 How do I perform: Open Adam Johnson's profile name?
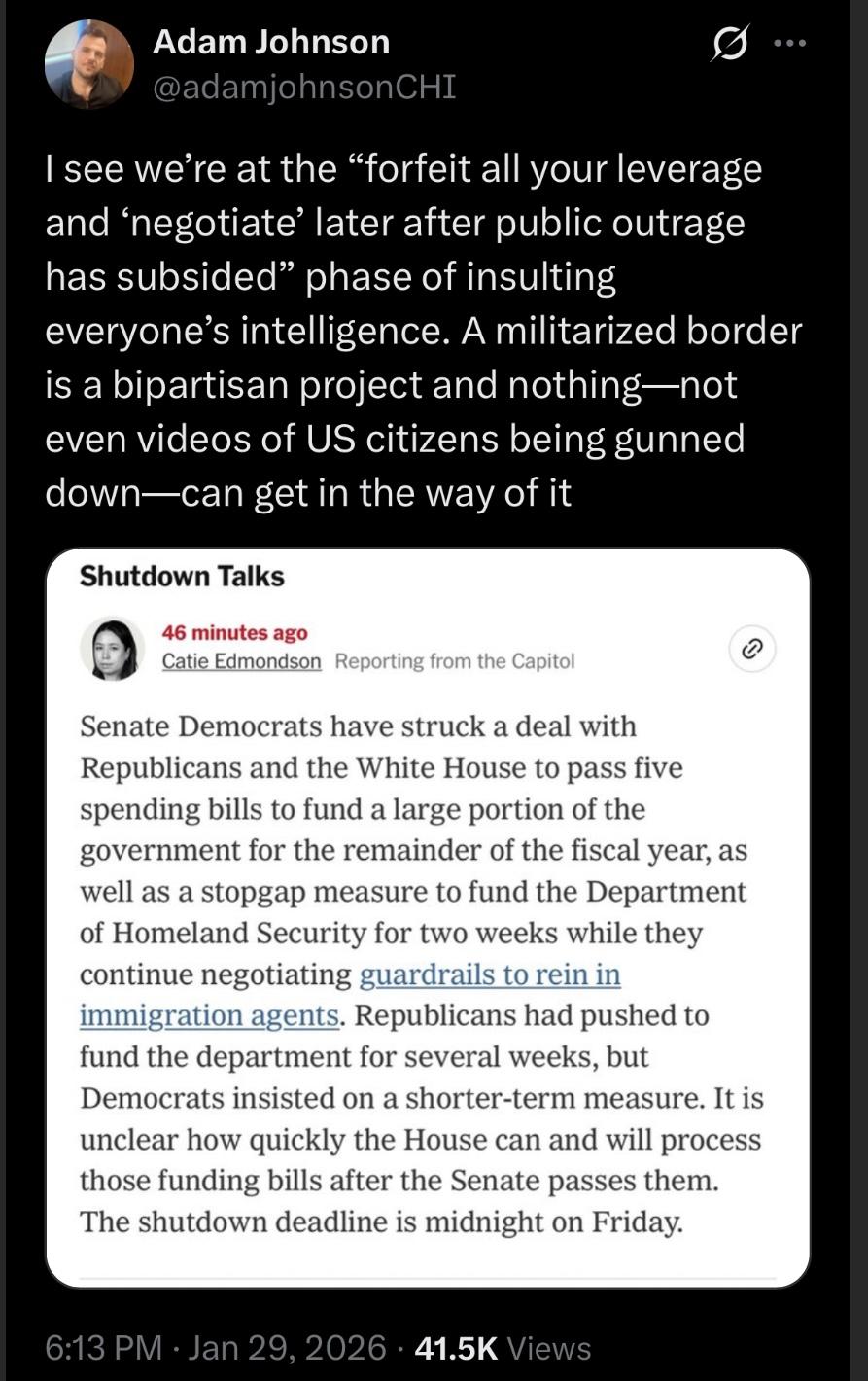(x=271, y=42)
